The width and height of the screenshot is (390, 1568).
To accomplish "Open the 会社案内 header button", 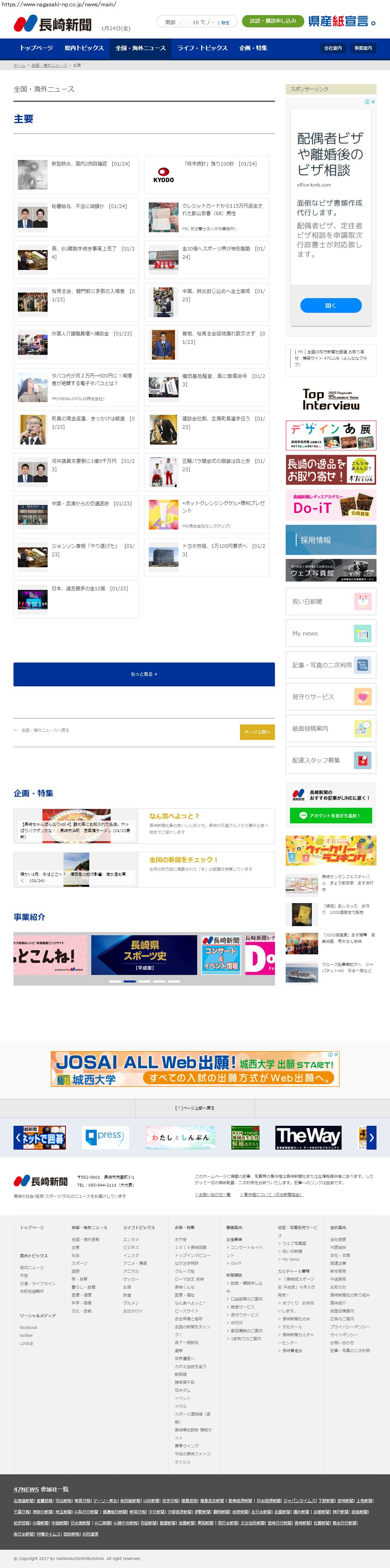I will point(333,48).
